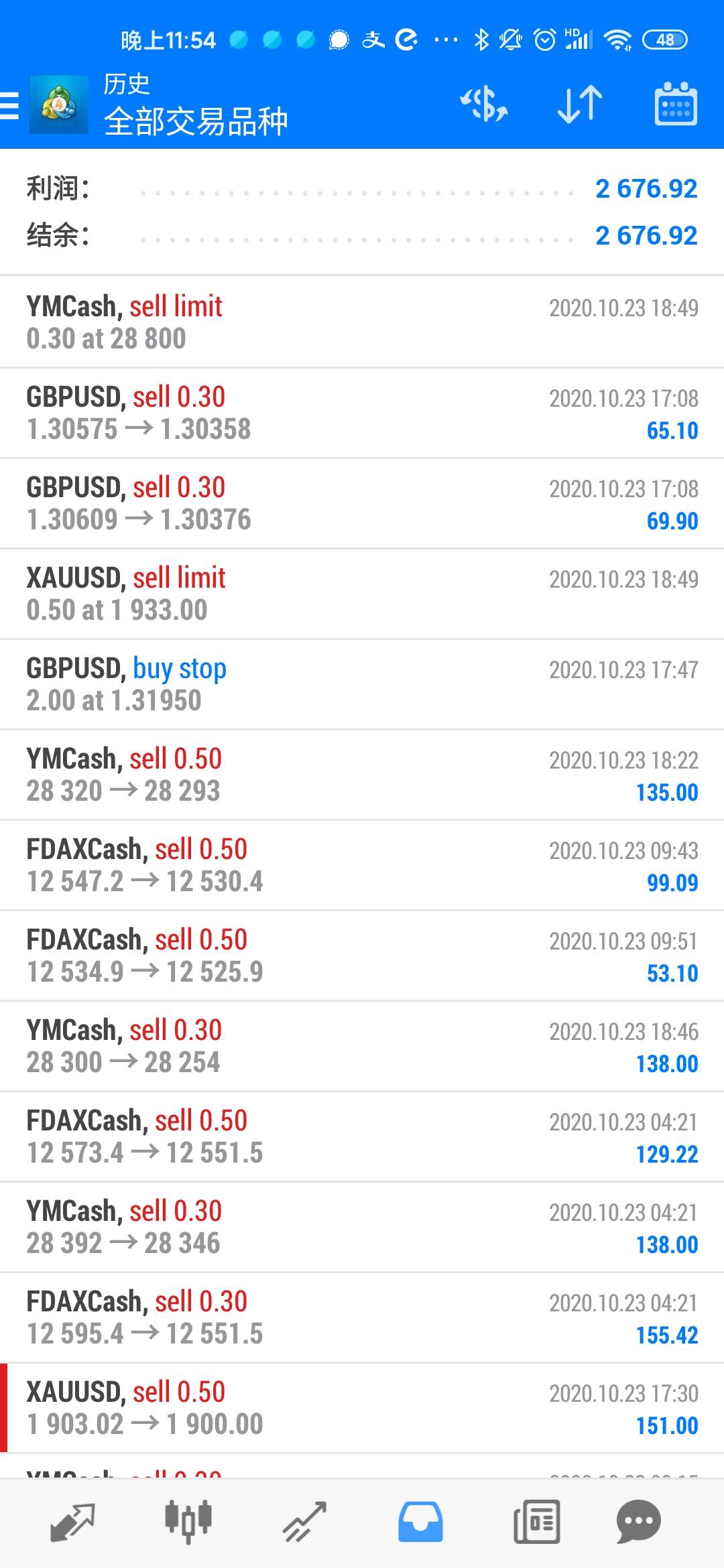Open FDAXCash trade with profit 53.10
The width and height of the screenshot is (724, 1568).
coord(362,956)
